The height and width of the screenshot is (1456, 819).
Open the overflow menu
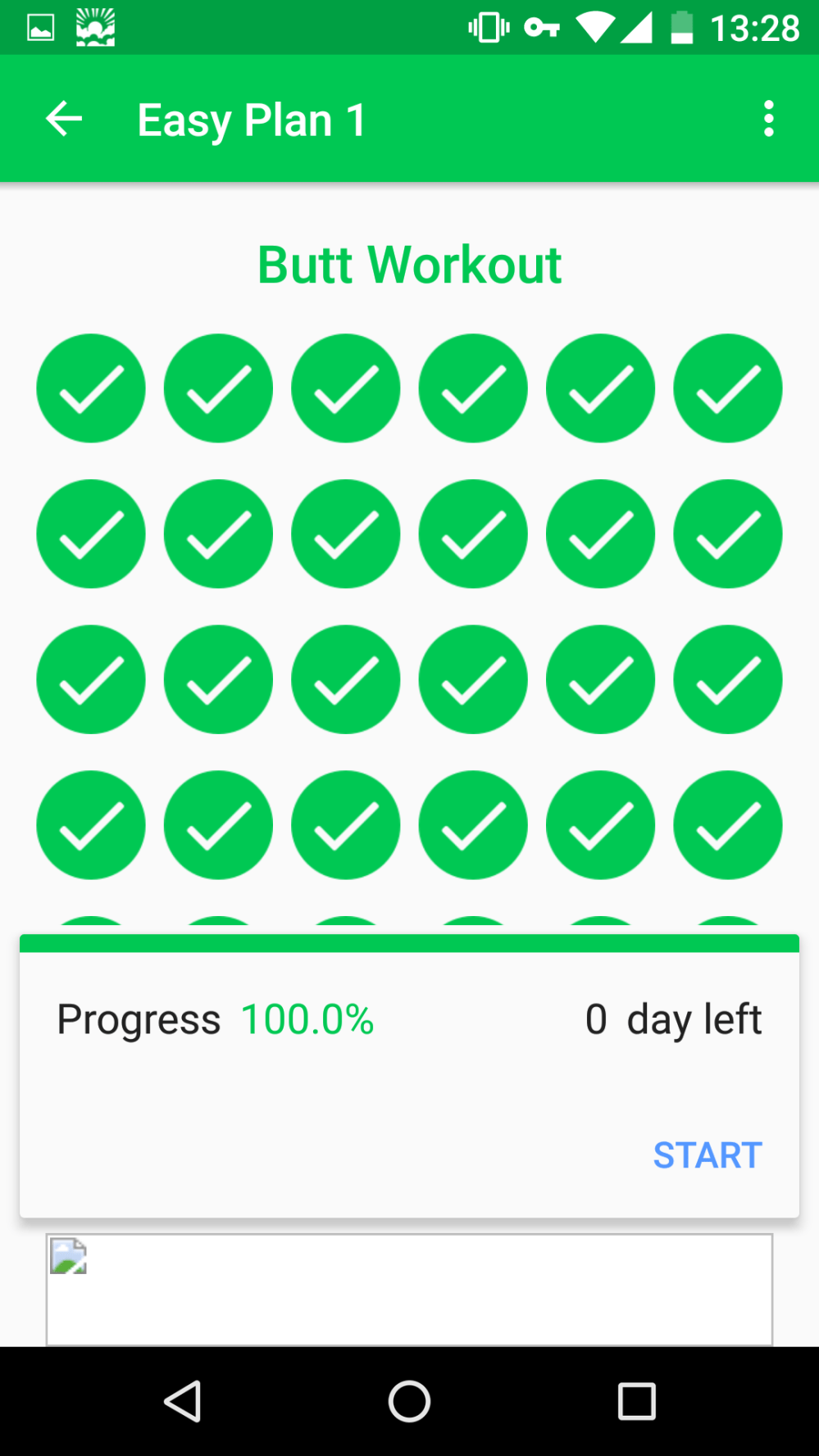(x=768, y=120)
